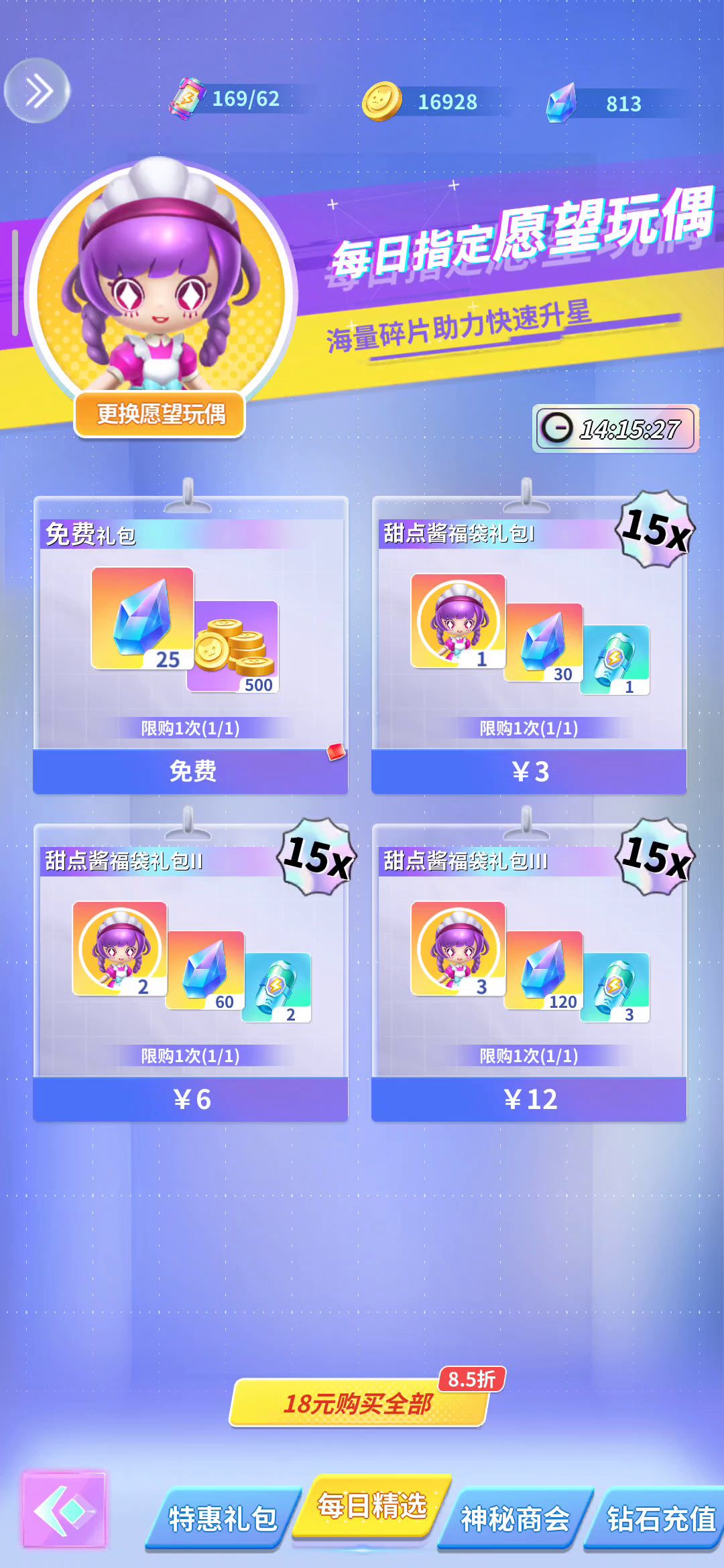Buy 甜点酱福袋礼包I for ¥3

(529, 771)
